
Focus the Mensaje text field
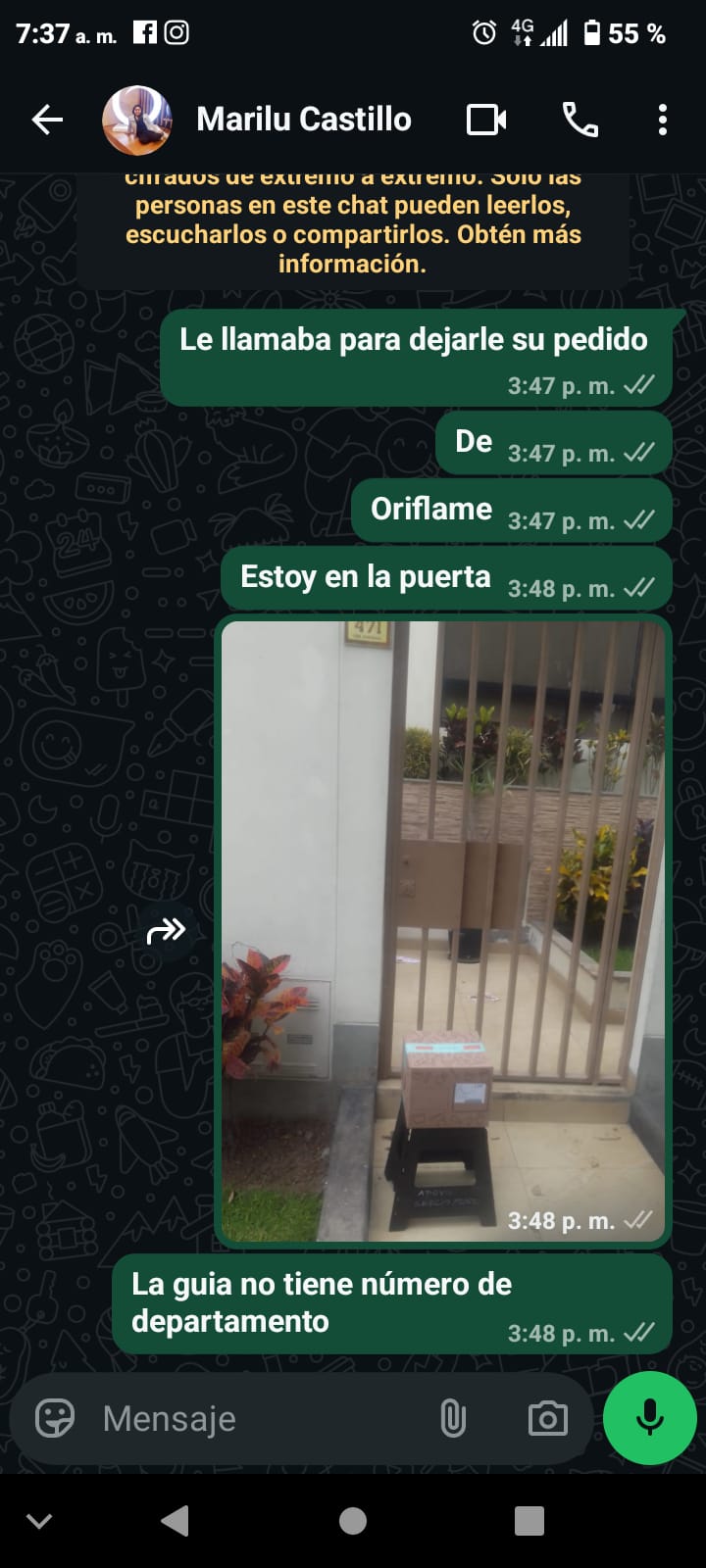tap(255, 1418)
